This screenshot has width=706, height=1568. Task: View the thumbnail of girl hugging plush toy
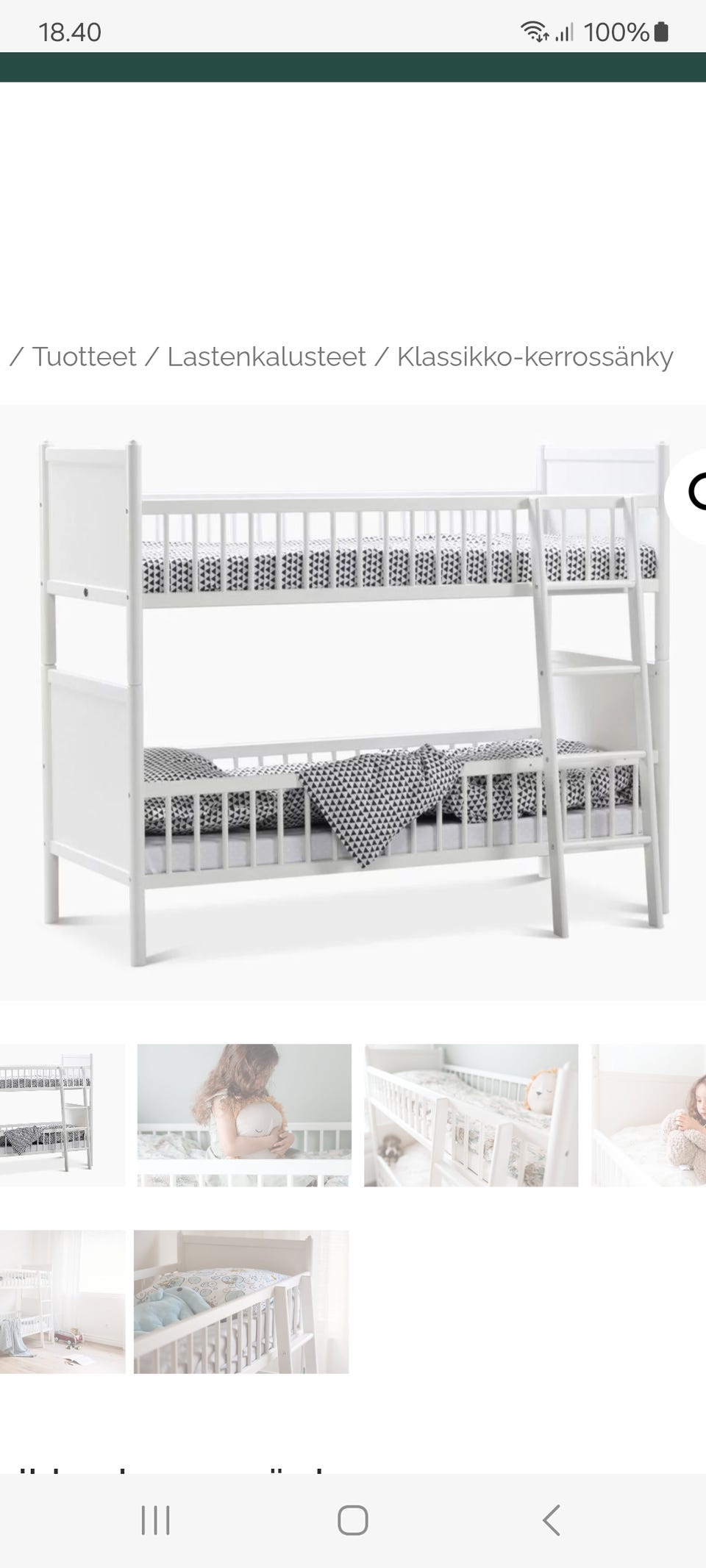pyautogui.click(x=244, y=1115)
